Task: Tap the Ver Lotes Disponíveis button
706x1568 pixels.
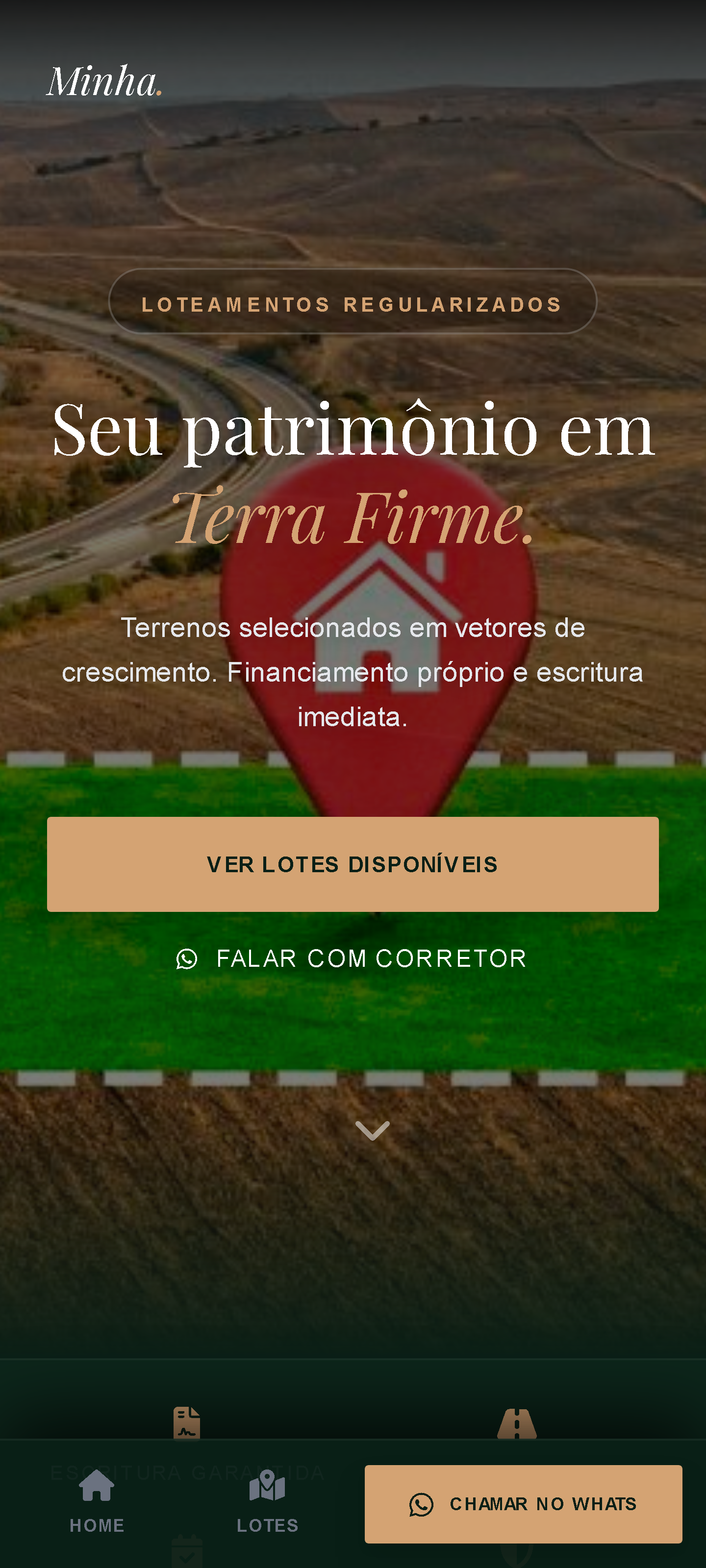Action: [x=353, y=864]
